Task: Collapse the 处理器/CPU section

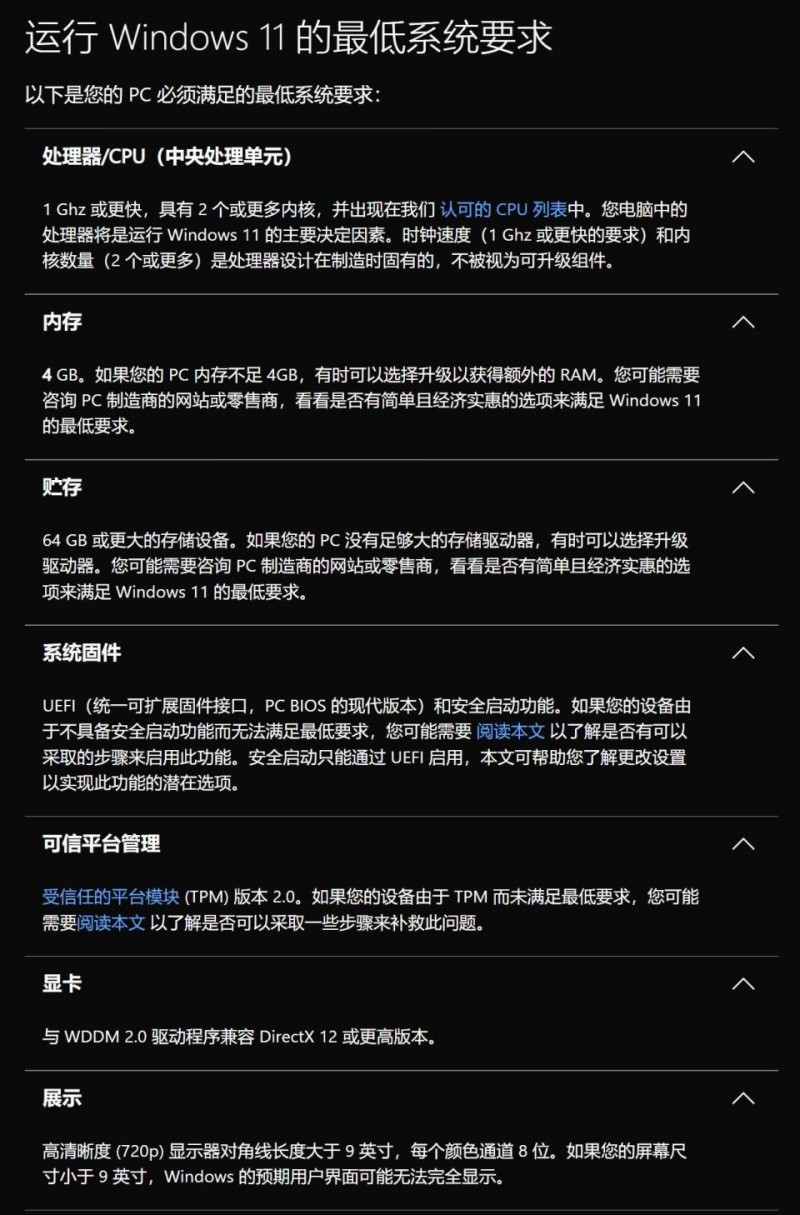Action: [742, 157]
